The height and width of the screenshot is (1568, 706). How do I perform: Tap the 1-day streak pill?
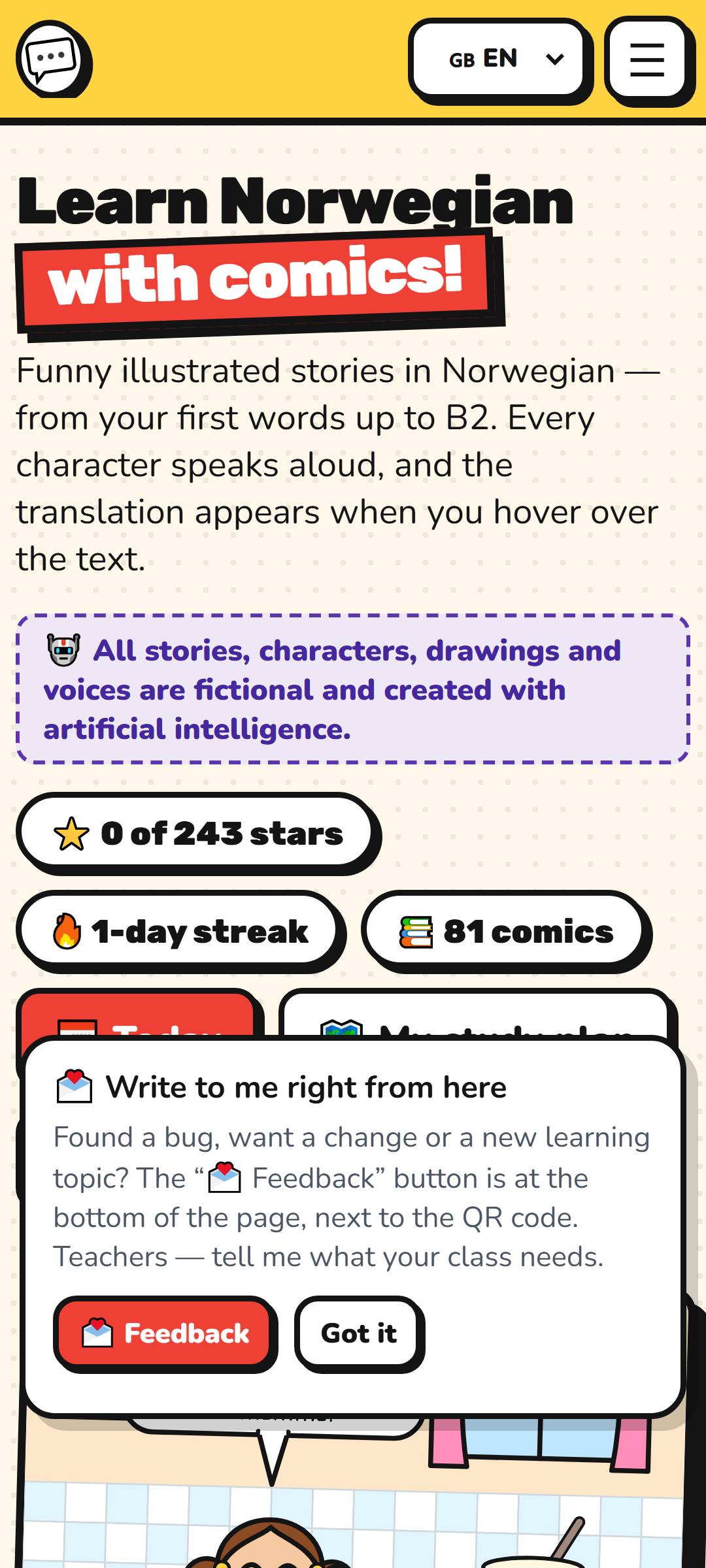point(179,930)
